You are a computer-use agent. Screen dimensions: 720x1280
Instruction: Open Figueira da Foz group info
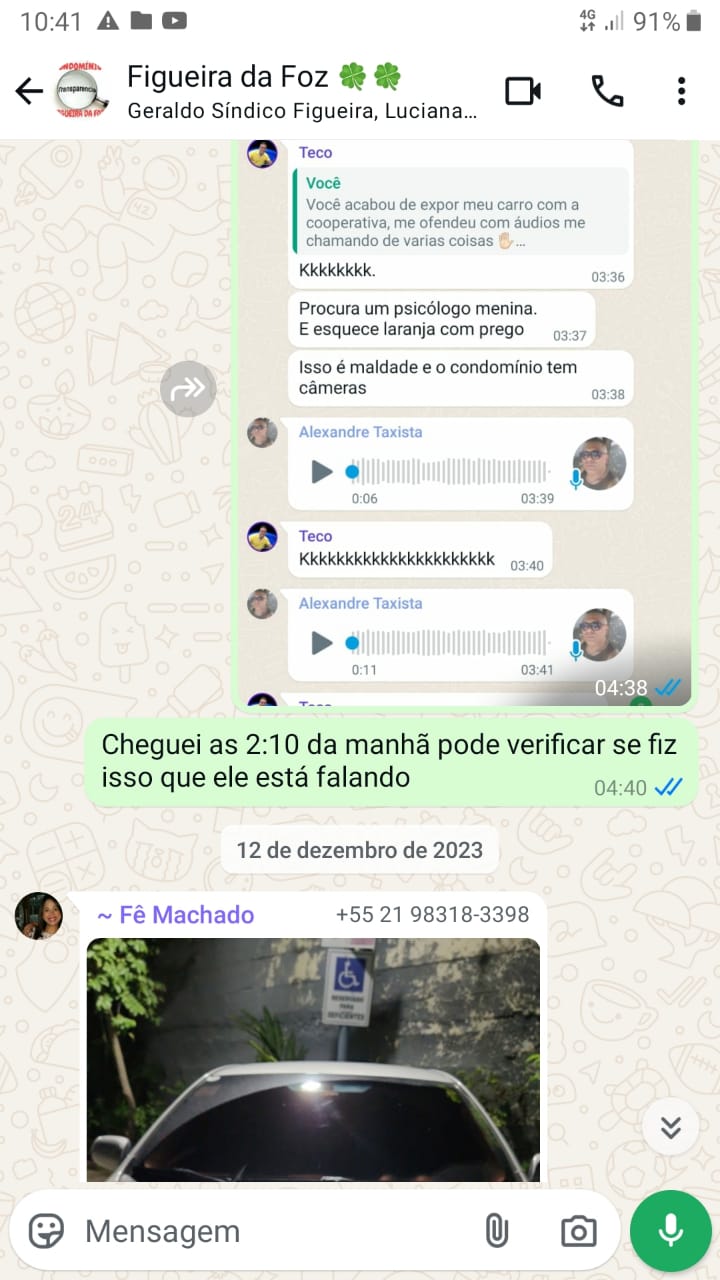300,92
